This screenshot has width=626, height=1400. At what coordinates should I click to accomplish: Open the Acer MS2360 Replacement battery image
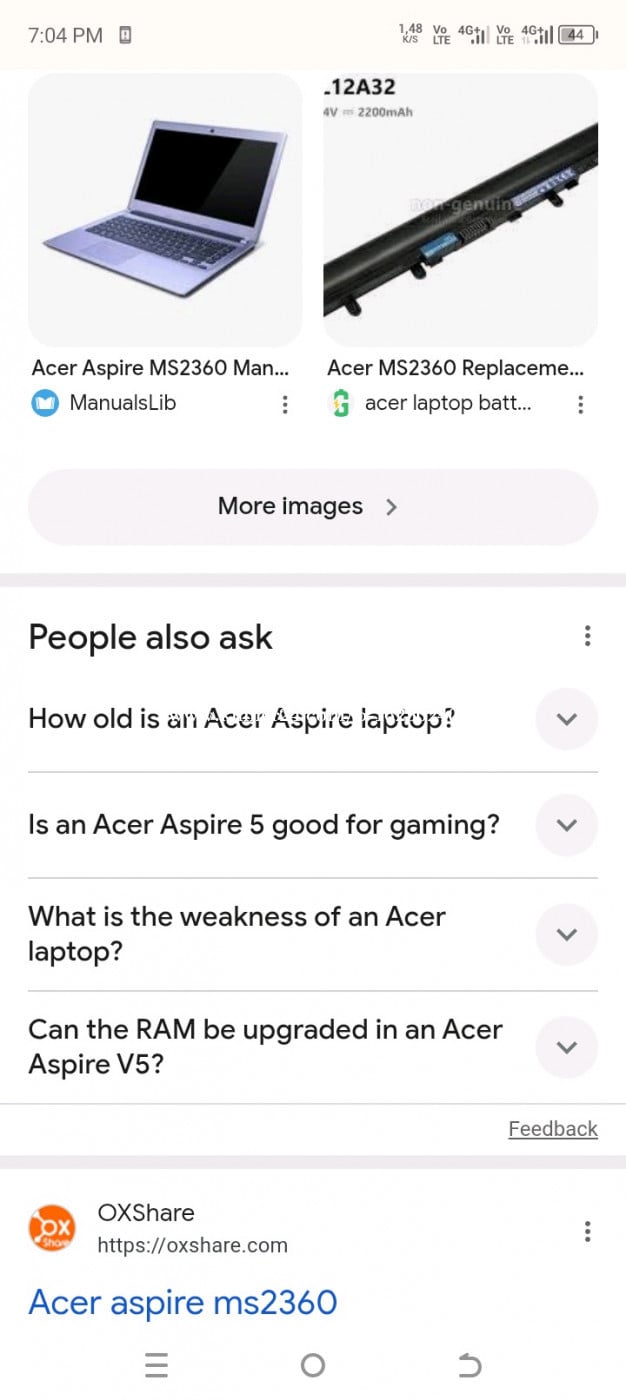pyautogui.click(x=460, y=210)
